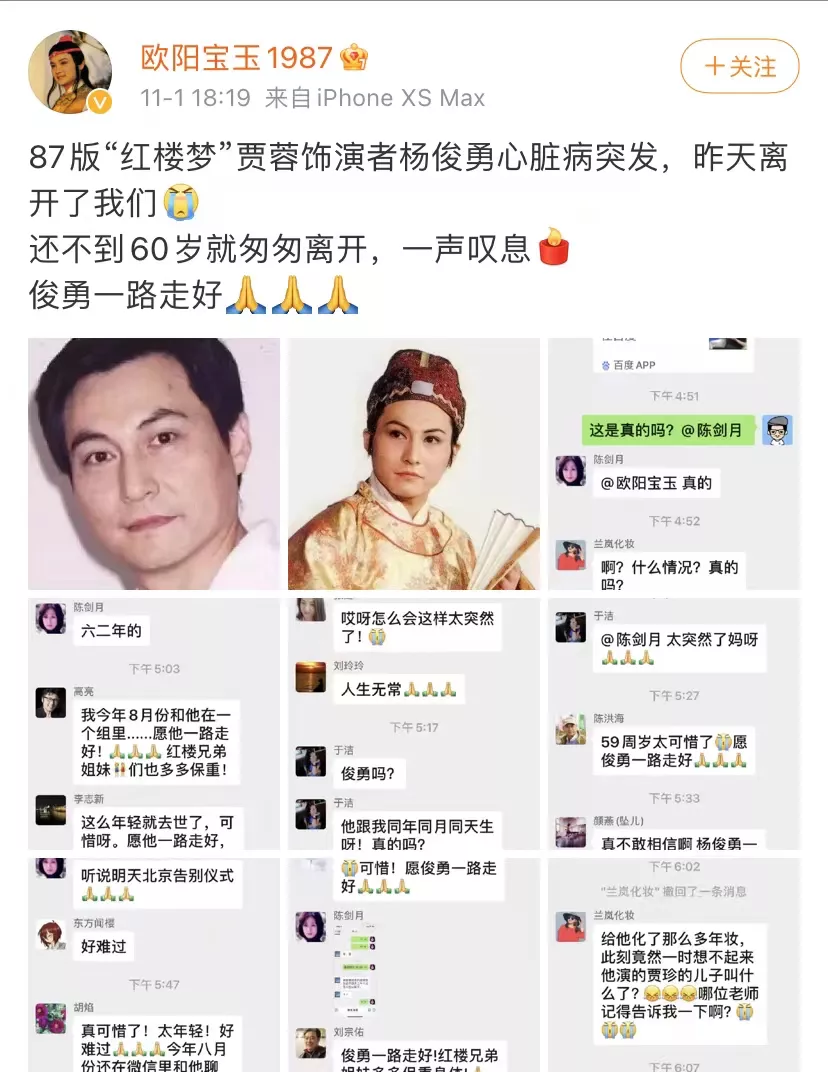
Task: Open the username 欧阳宝玉1987
Action: [x=236, y=57]
